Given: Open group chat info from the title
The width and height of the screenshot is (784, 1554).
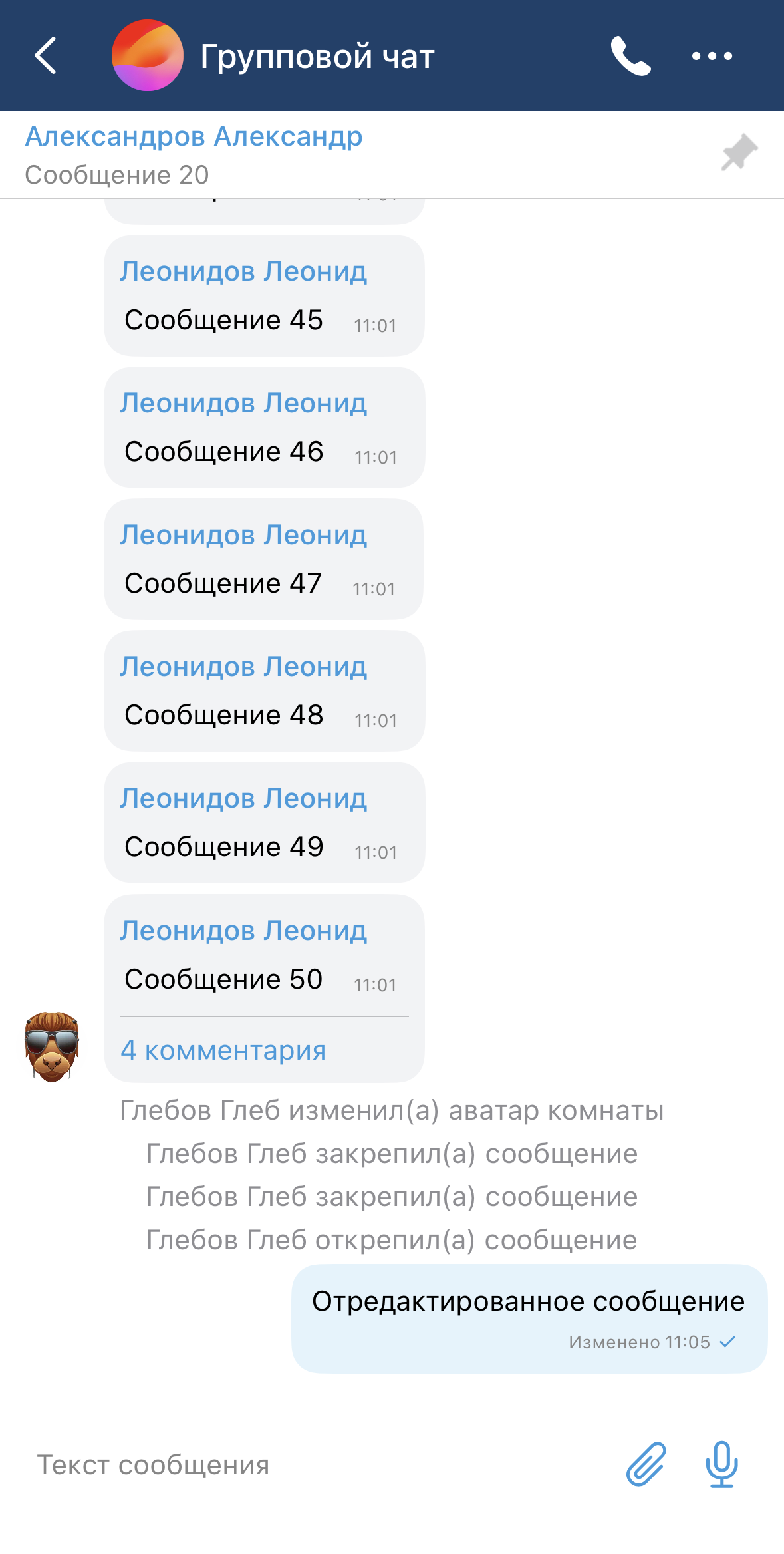Looking at the screenshot, I should point(317,56).
